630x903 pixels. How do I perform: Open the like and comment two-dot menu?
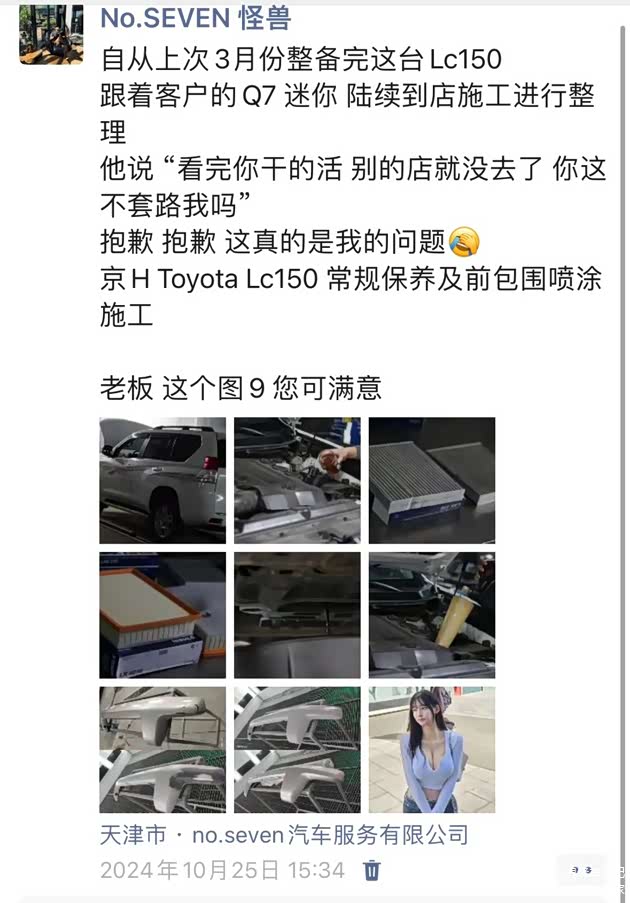coord(581,870)
